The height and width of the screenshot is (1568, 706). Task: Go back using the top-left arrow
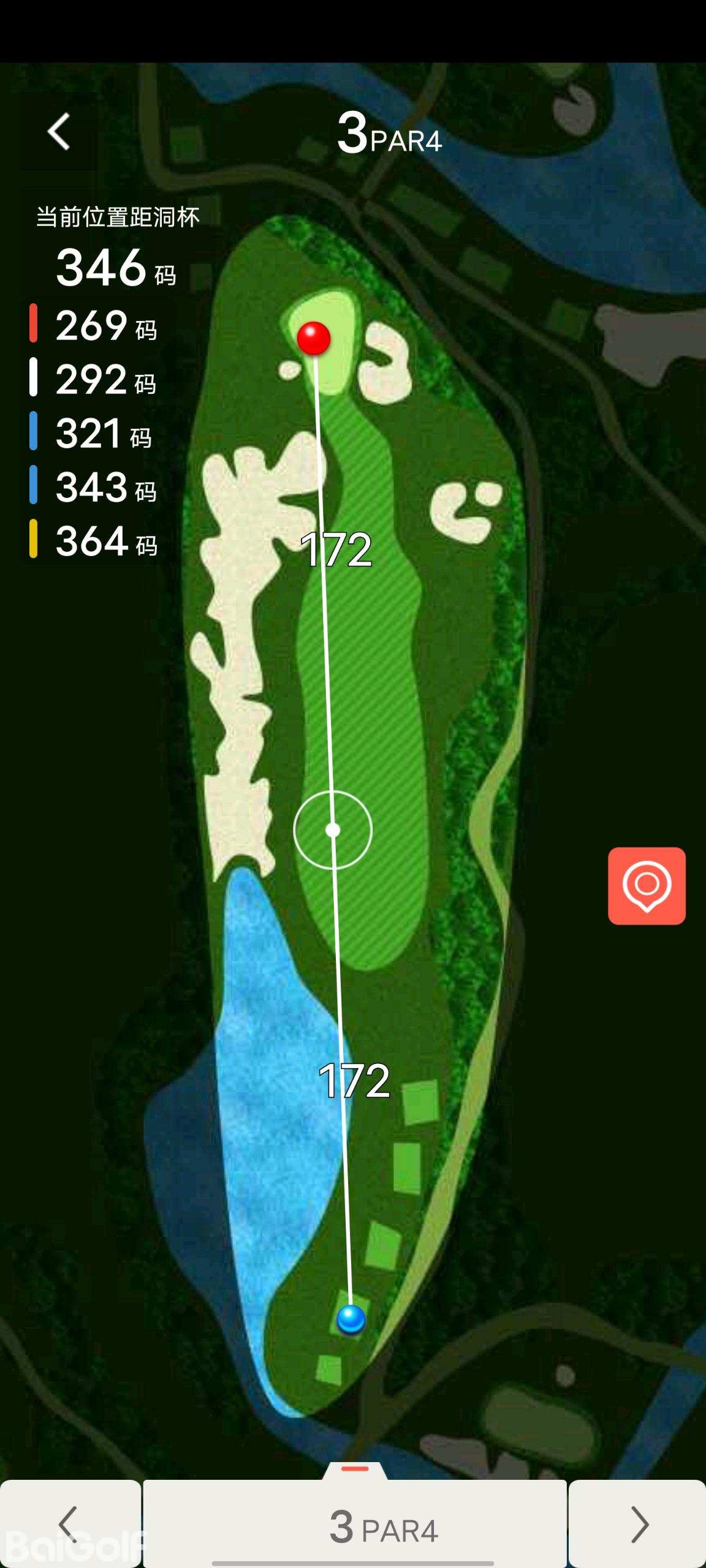tap(59, 132)
